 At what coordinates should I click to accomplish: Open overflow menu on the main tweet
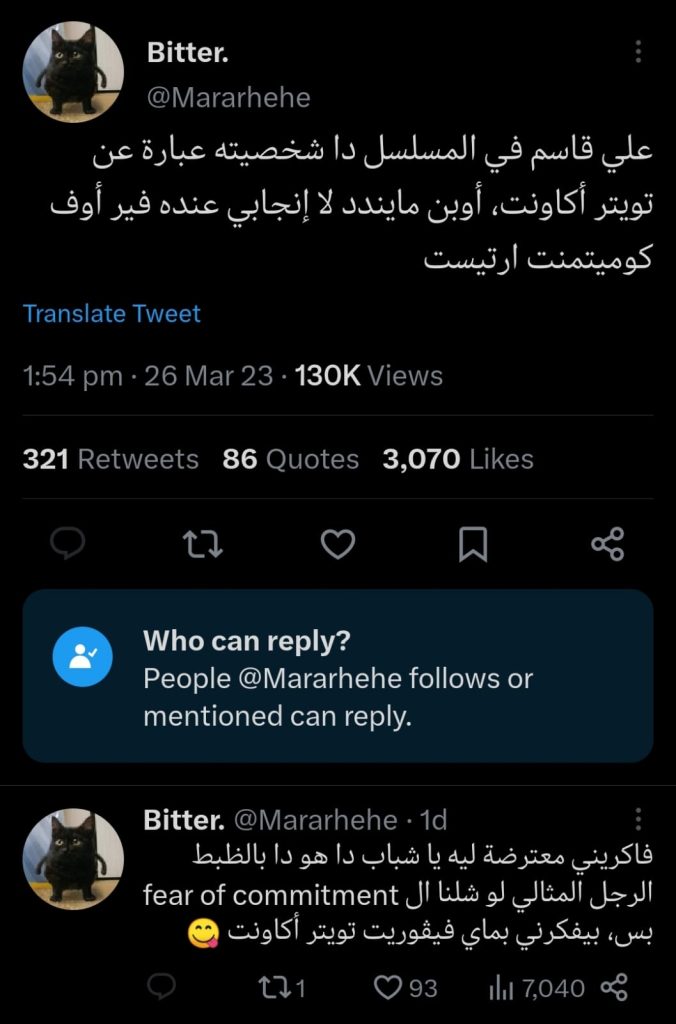click(638, 53)
